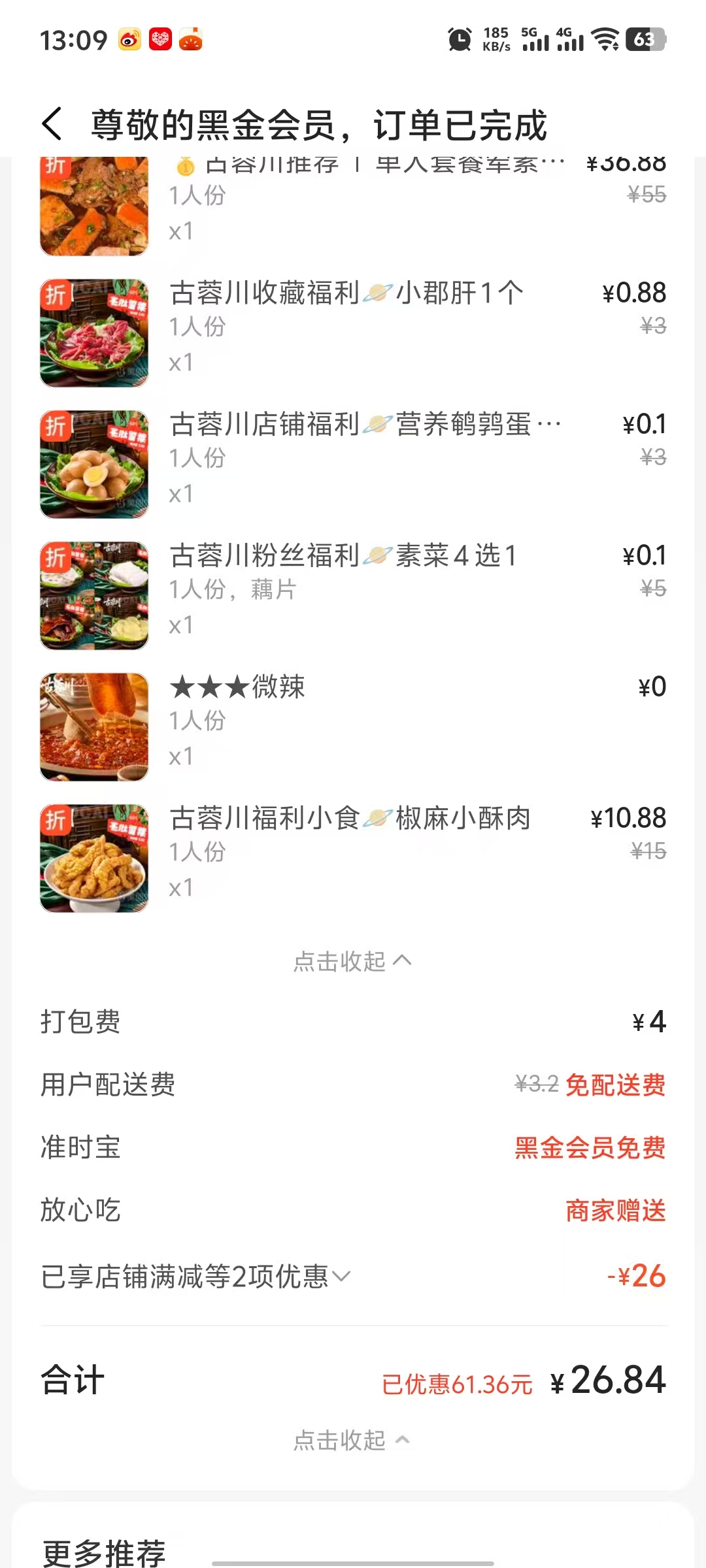Expand 已享店铺满减等2项优惠 discount details
Image resolution: width=706 pixels, height=1568 pixels.
pyautogui.click(x=196, y=1276)
